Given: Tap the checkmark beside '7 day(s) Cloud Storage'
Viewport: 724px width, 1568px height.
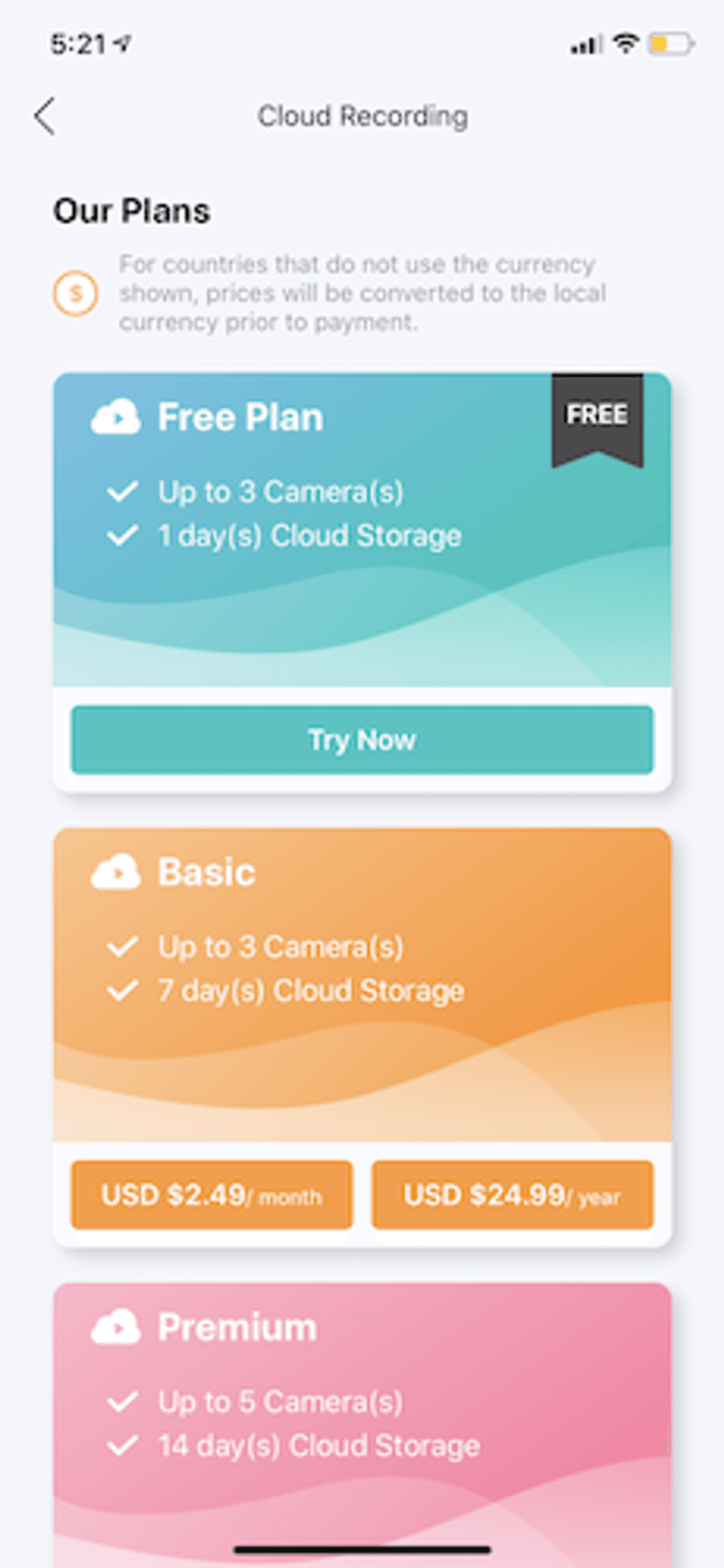Looking at the screenshot, I should (x=123, y=991).
